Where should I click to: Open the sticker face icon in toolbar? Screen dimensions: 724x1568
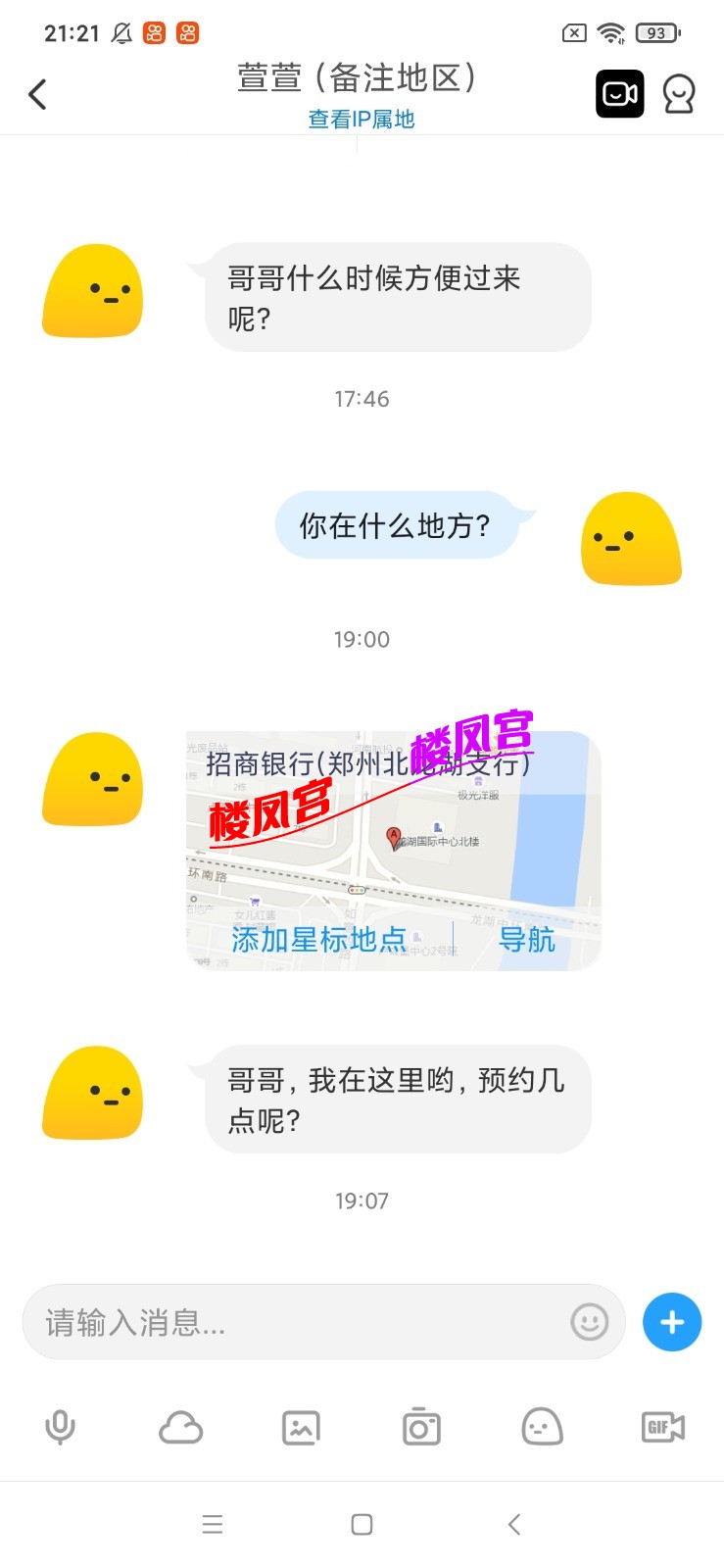[x=542, y=1428]
